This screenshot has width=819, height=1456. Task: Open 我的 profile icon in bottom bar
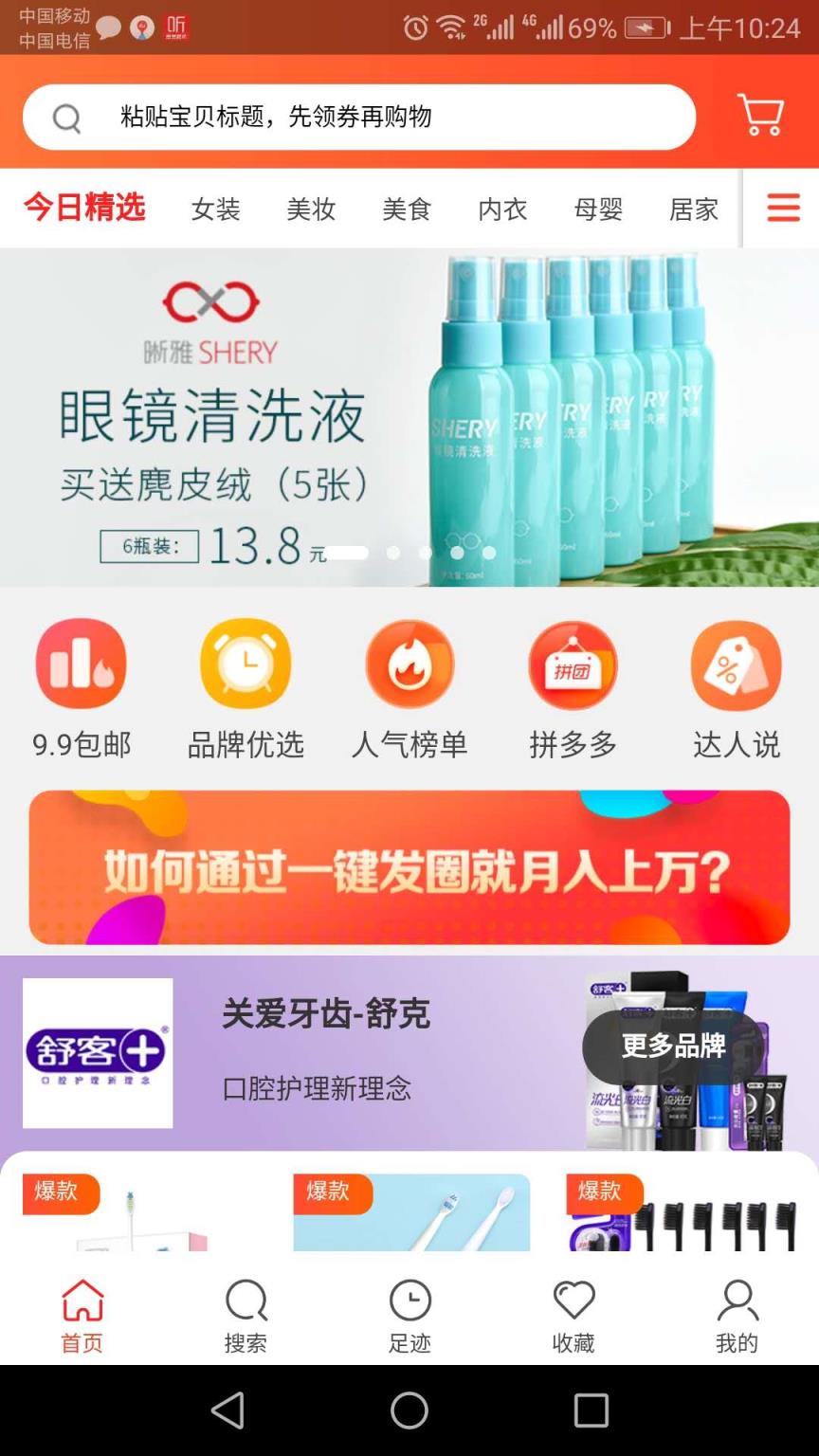737,1301
